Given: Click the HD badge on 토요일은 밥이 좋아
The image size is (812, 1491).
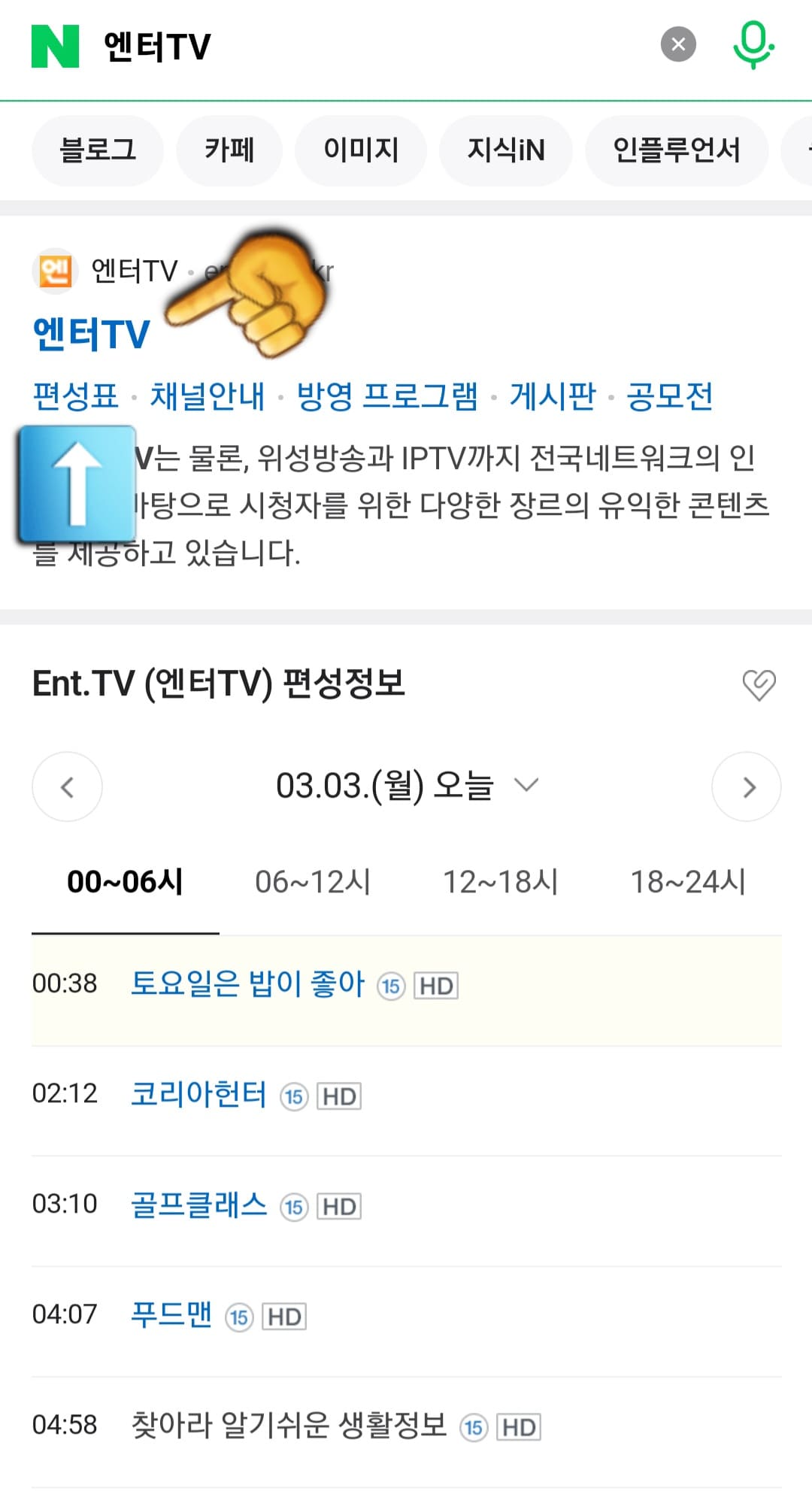Looking at the screenshot, I should coord(436,985).
